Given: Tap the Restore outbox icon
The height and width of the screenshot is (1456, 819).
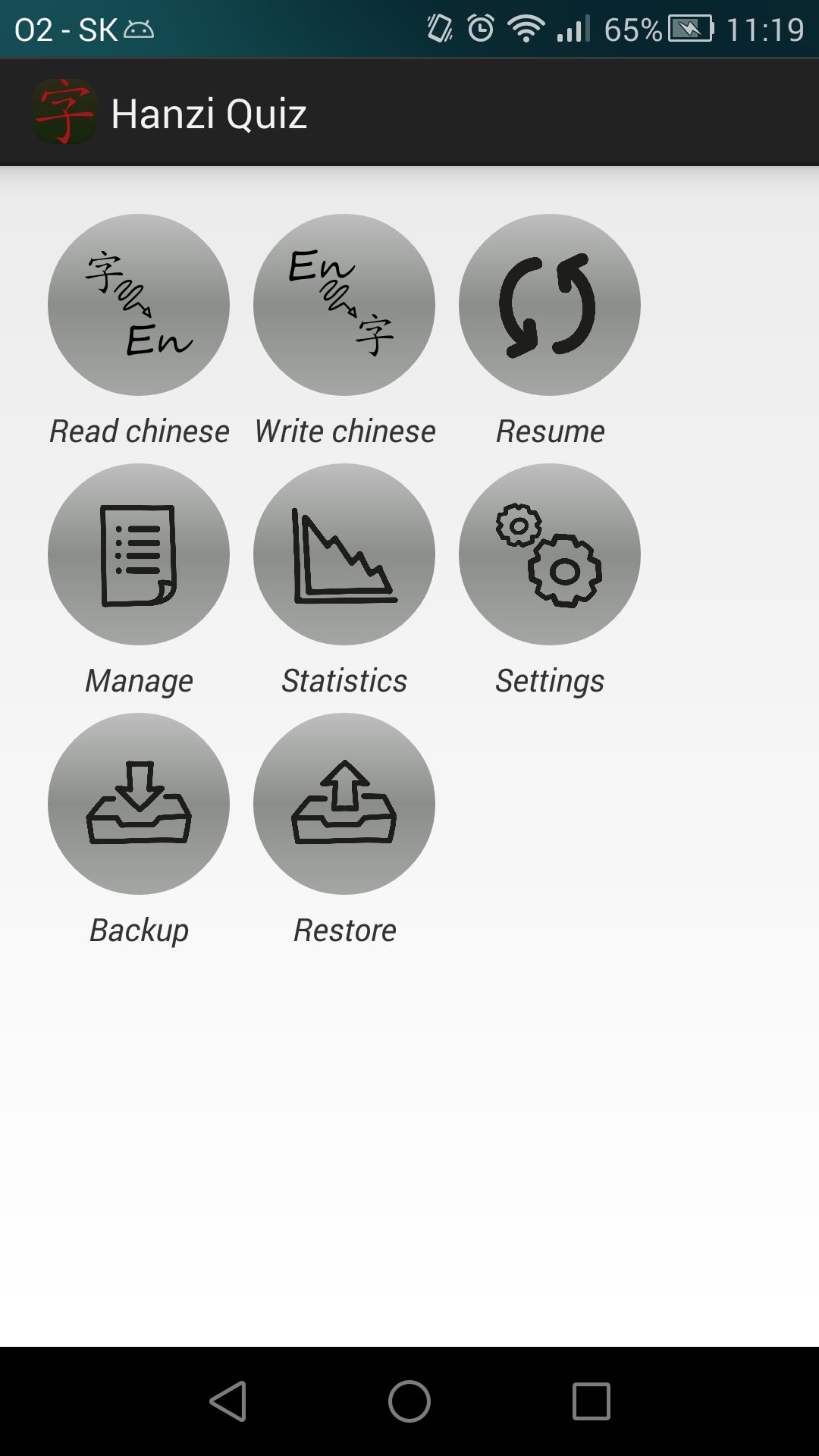Looking at the screenshot, I should 344,804.
